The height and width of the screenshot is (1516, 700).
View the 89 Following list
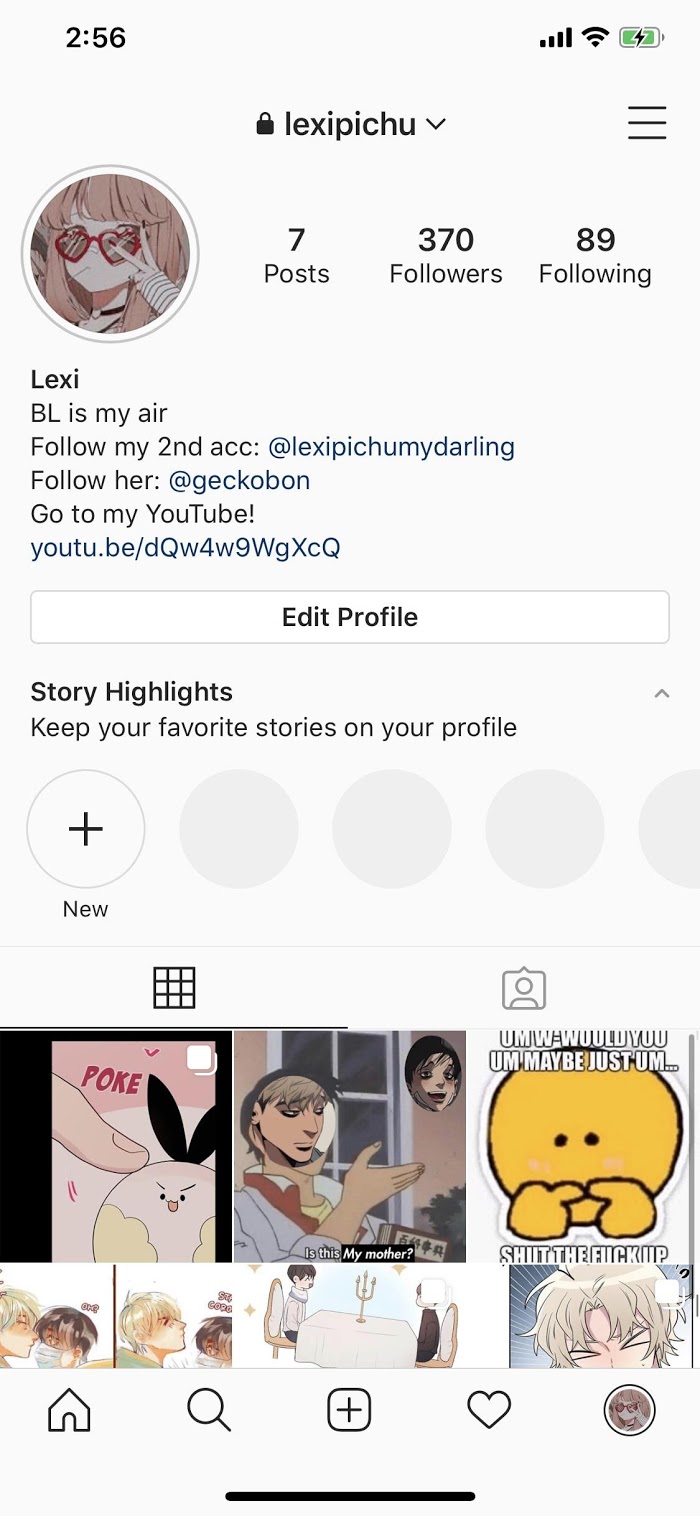pyautogui.click(x=595, y=255)
